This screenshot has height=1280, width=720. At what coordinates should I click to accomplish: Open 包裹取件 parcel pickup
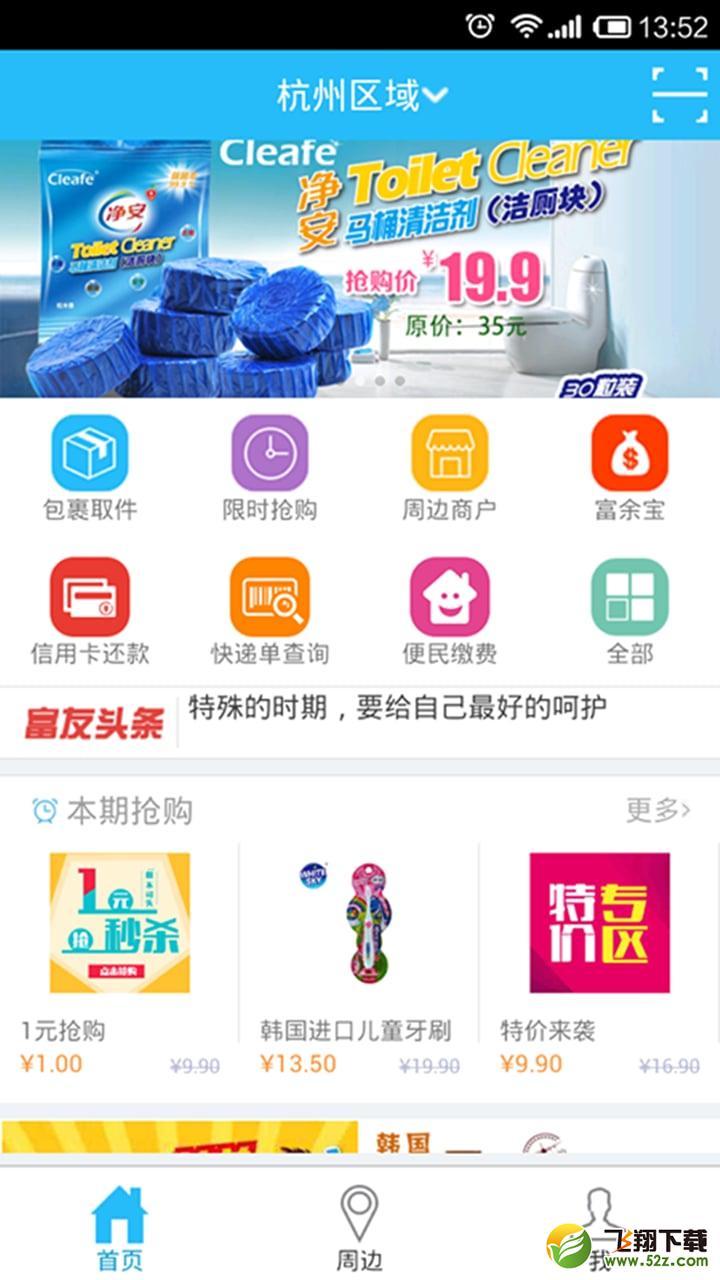point(90,469)
